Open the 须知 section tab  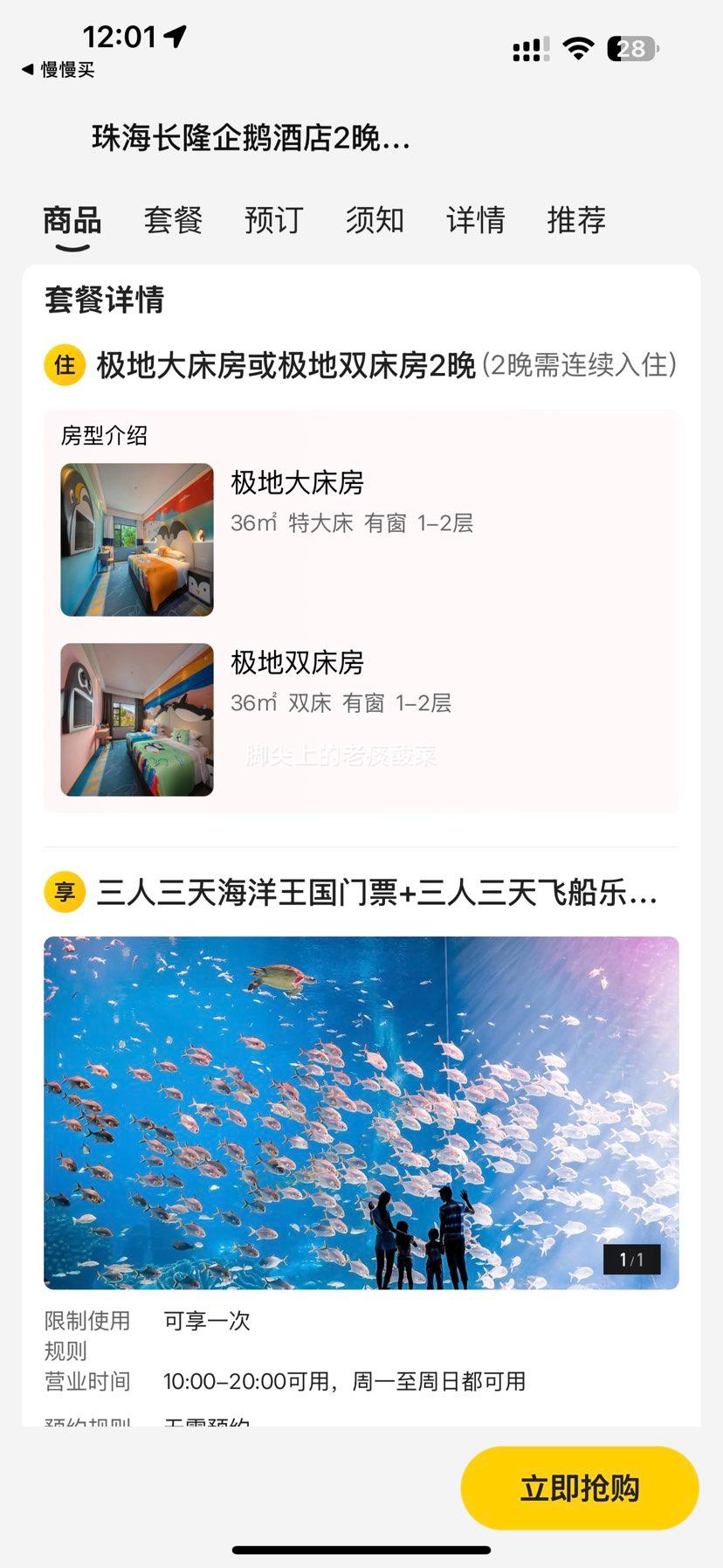(x=374, y=221)
